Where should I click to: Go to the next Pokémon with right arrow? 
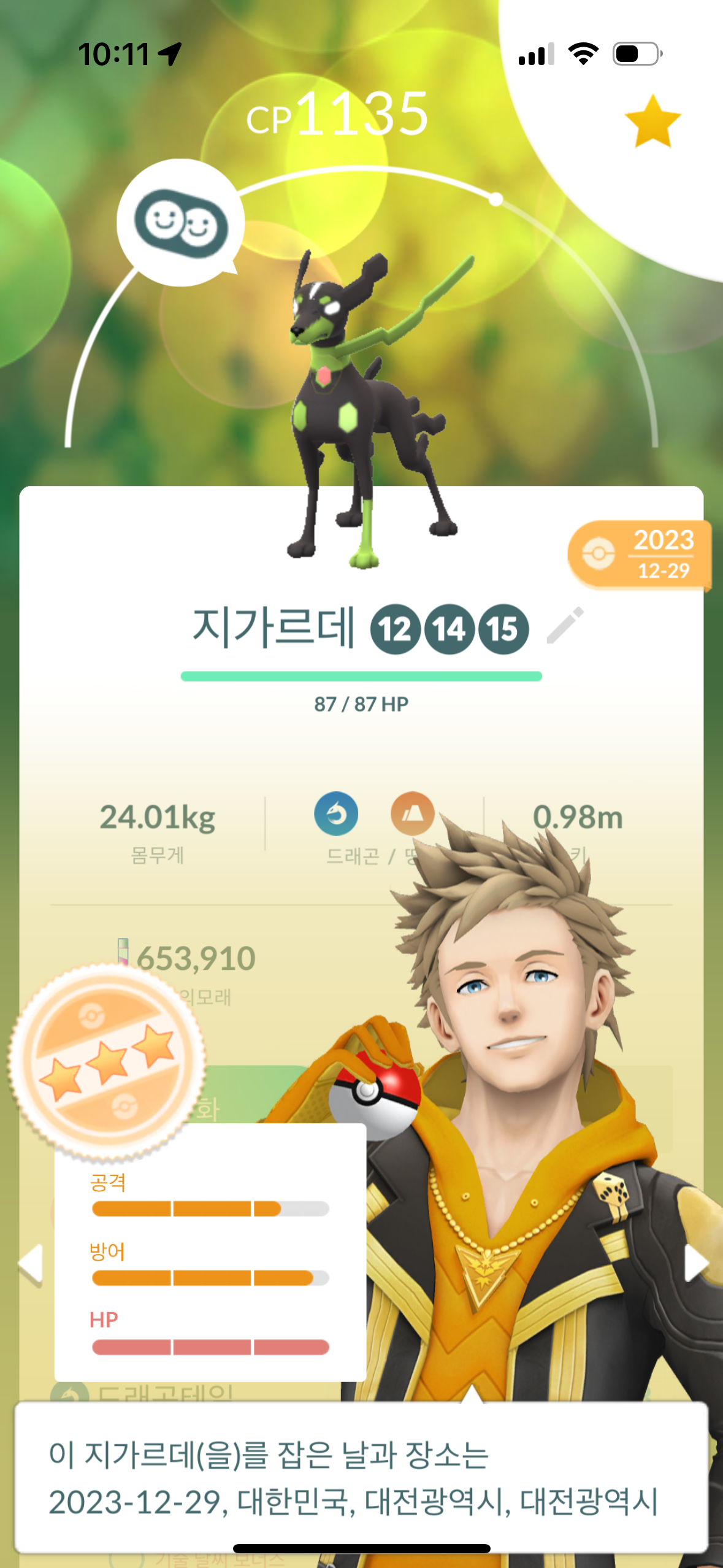pos(696,1263)
